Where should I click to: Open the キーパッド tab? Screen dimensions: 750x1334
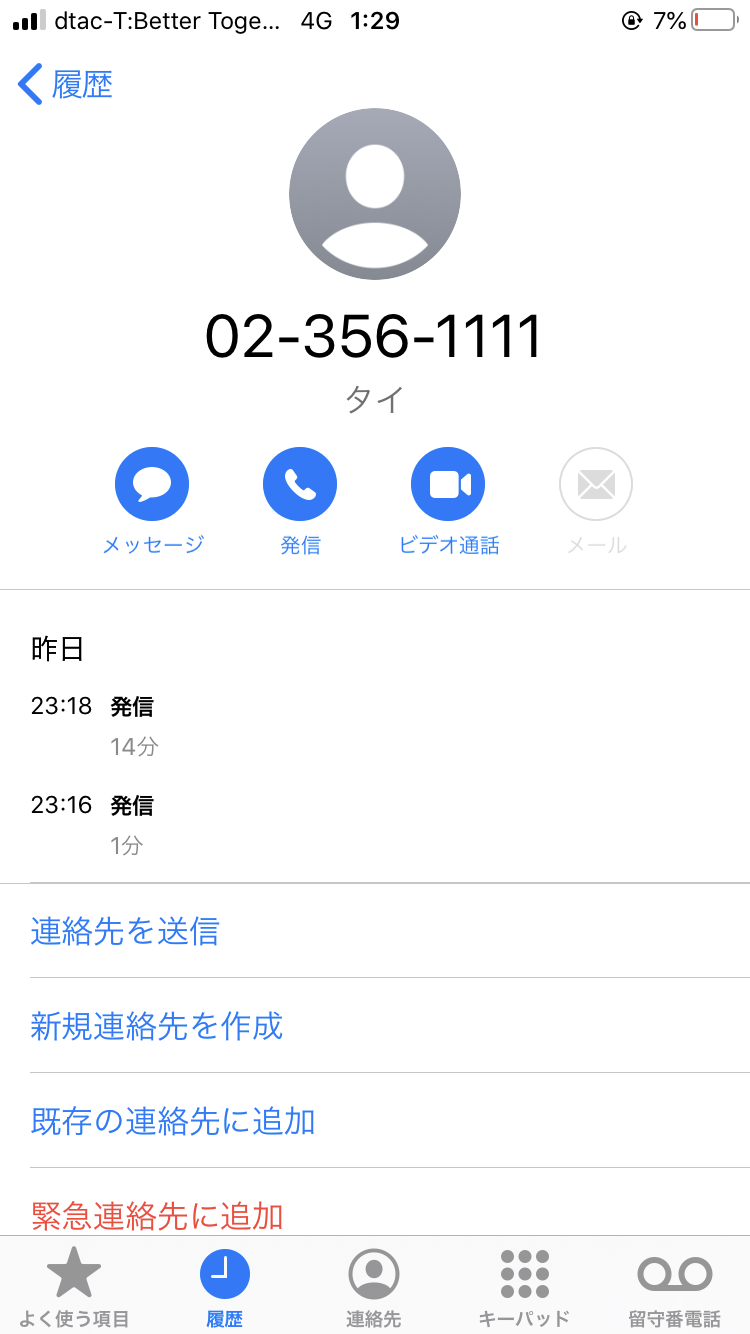point(525,1287)
